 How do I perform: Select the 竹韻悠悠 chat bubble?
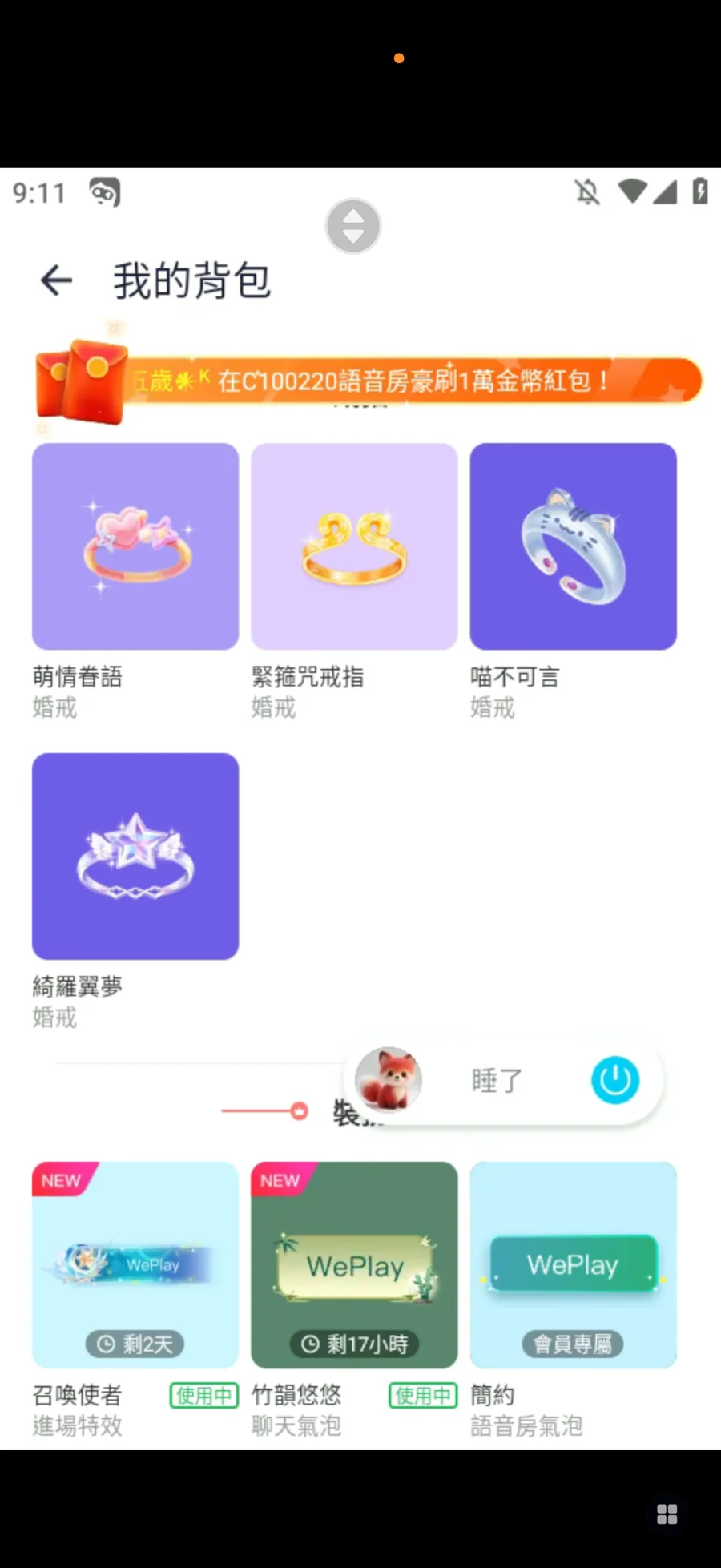click(x=354, y=1264)
